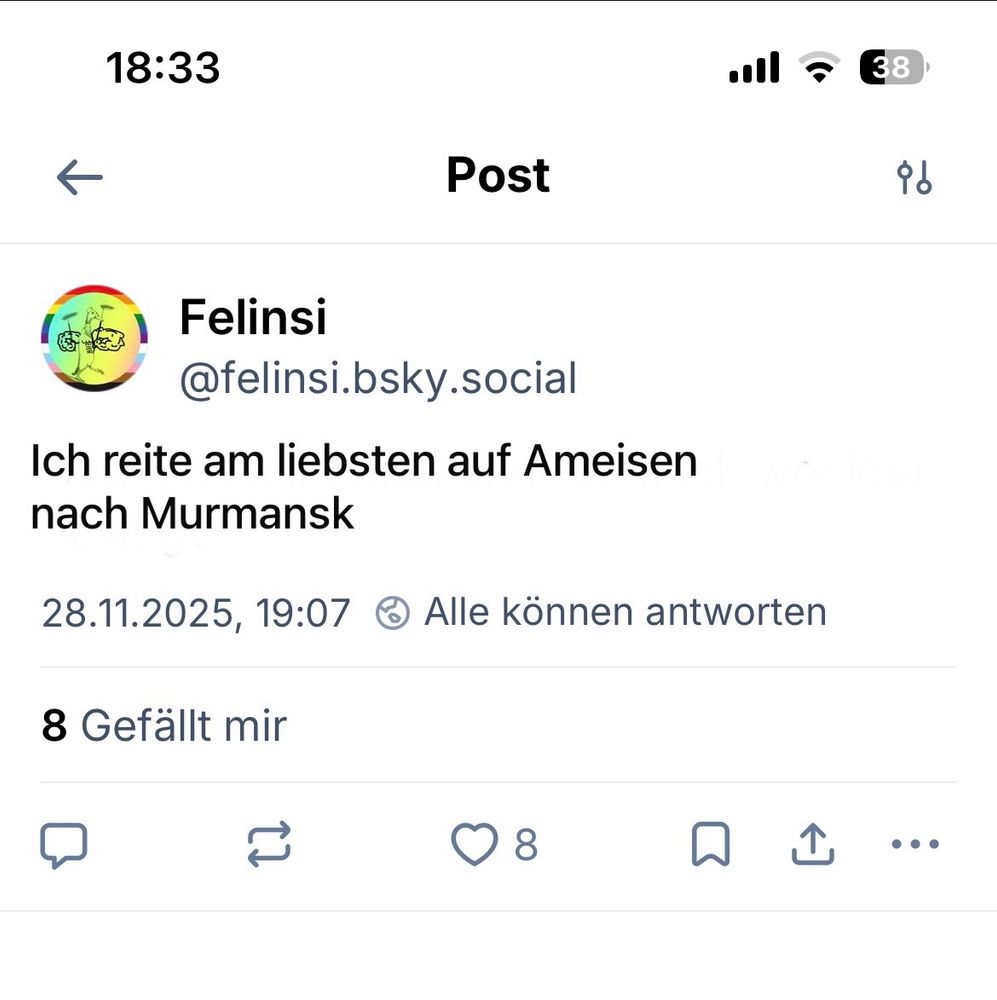Viewport: 997px width, 1000px height.
Task: Select the repost icon
Action: [268, 845]
